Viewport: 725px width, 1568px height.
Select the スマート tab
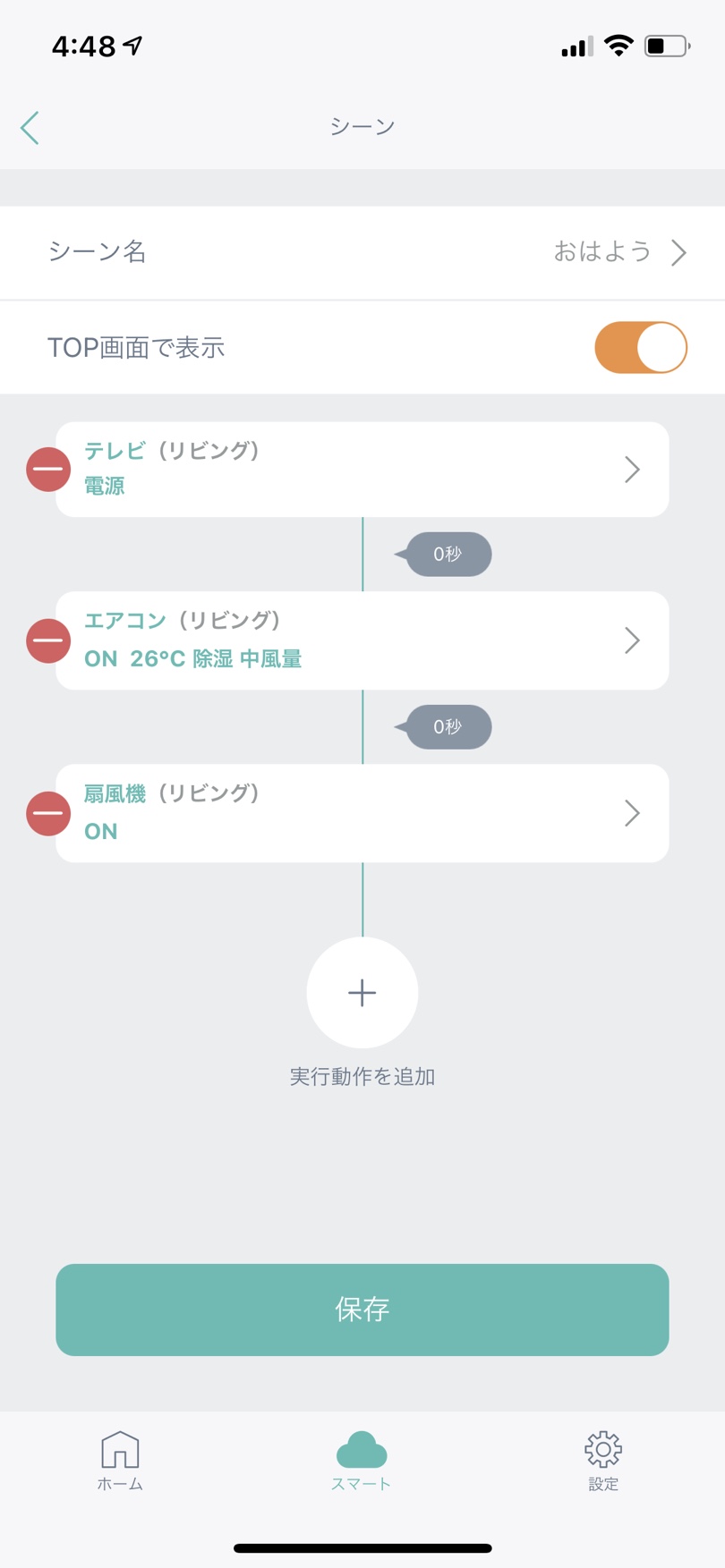click(362, 1461)
